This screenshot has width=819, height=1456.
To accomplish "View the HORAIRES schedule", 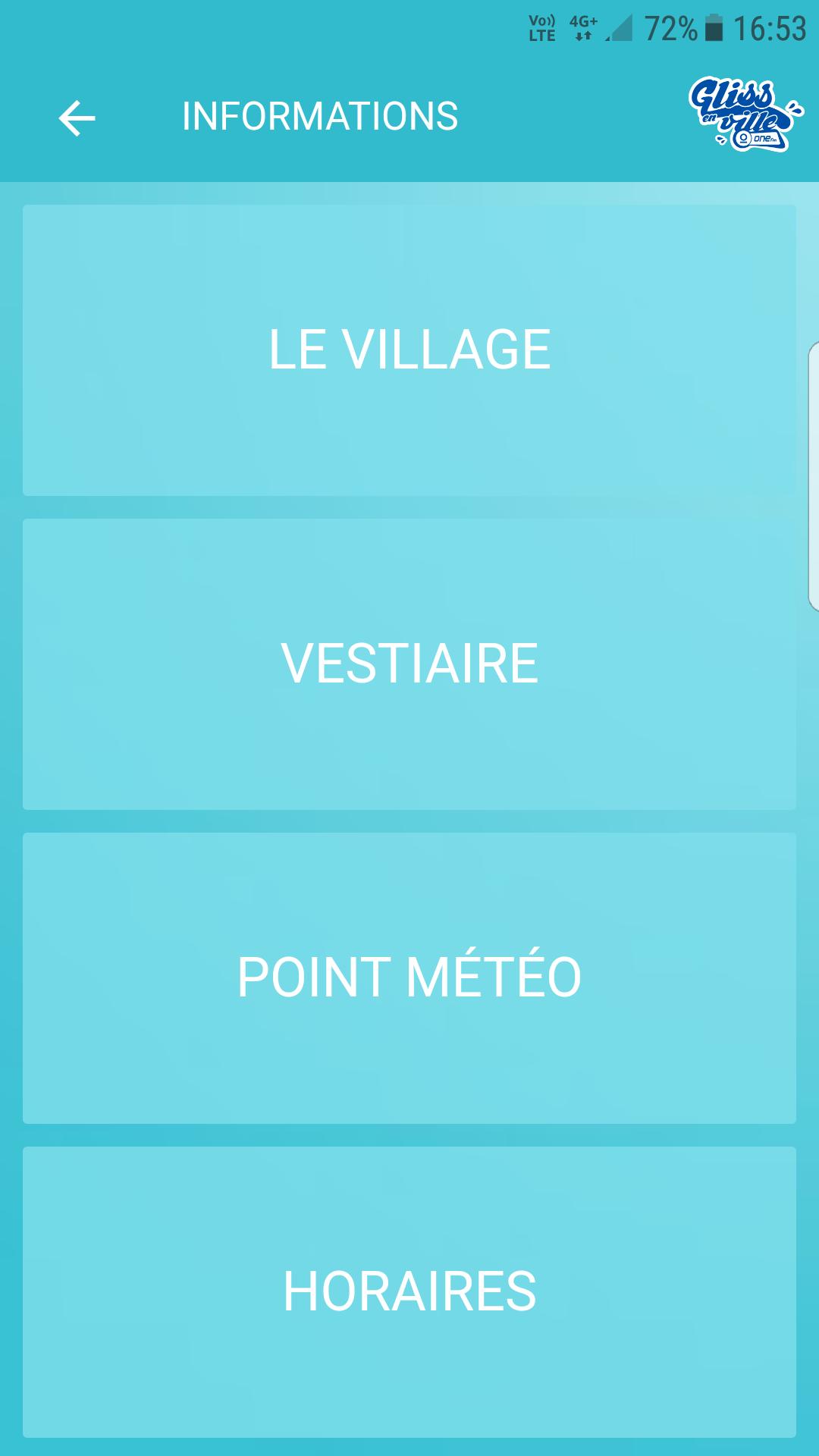I will [409, 1289].
